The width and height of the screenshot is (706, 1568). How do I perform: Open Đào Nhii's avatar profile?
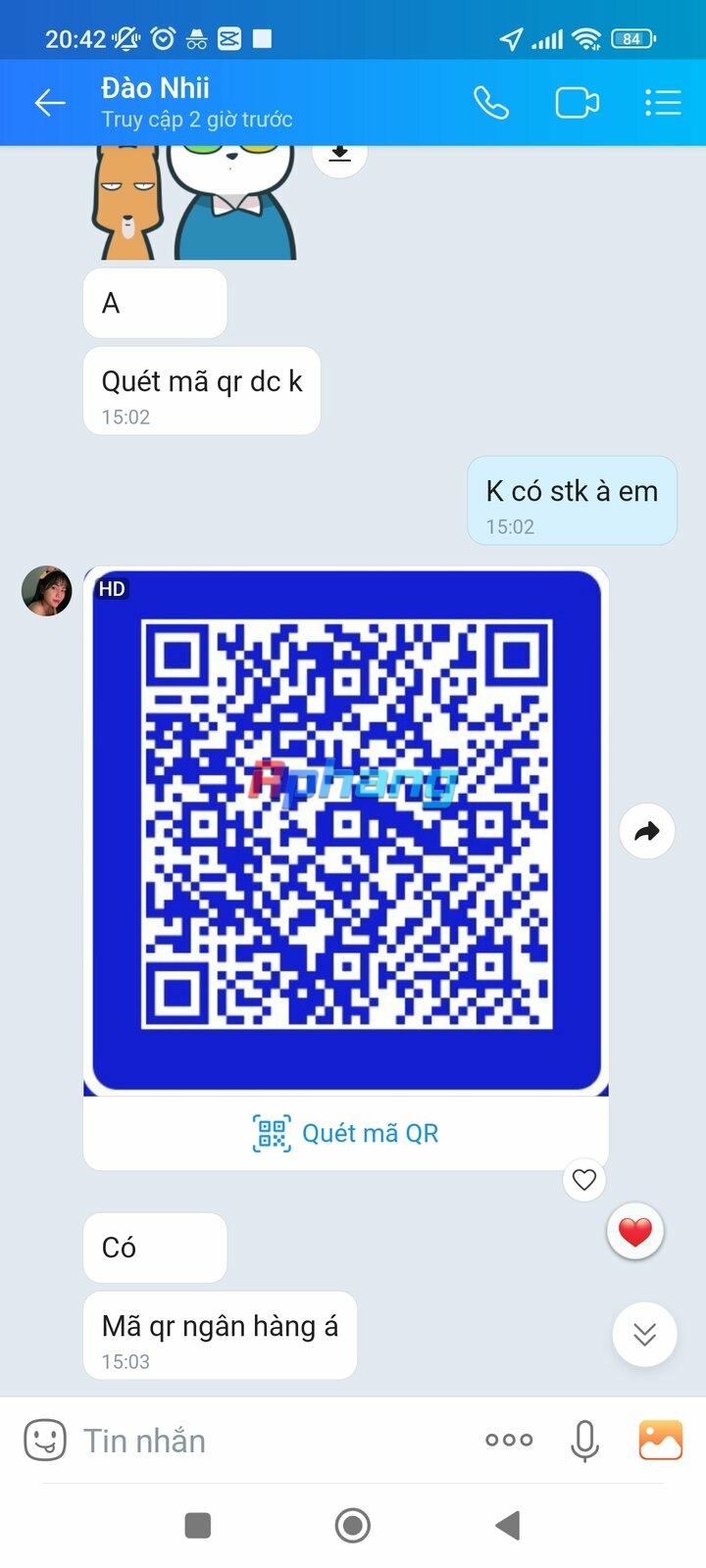(47, 591)
